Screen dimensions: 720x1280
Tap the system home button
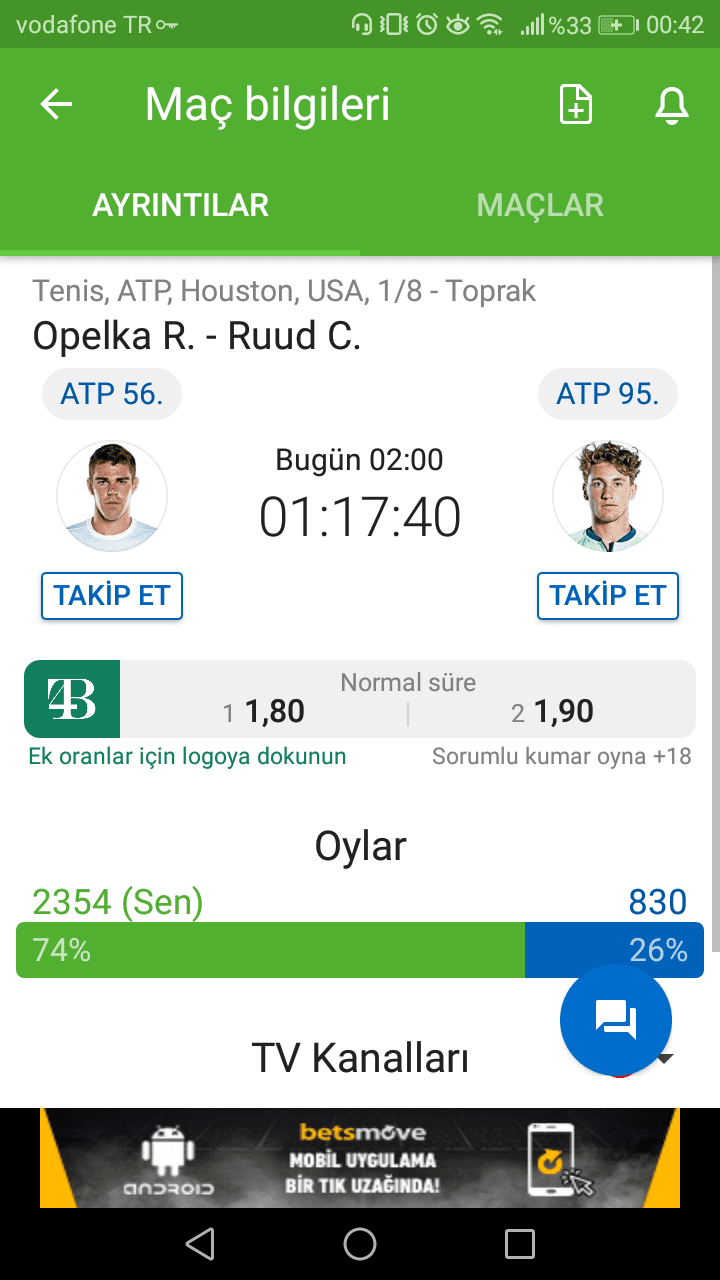(x=360, y=1244)
